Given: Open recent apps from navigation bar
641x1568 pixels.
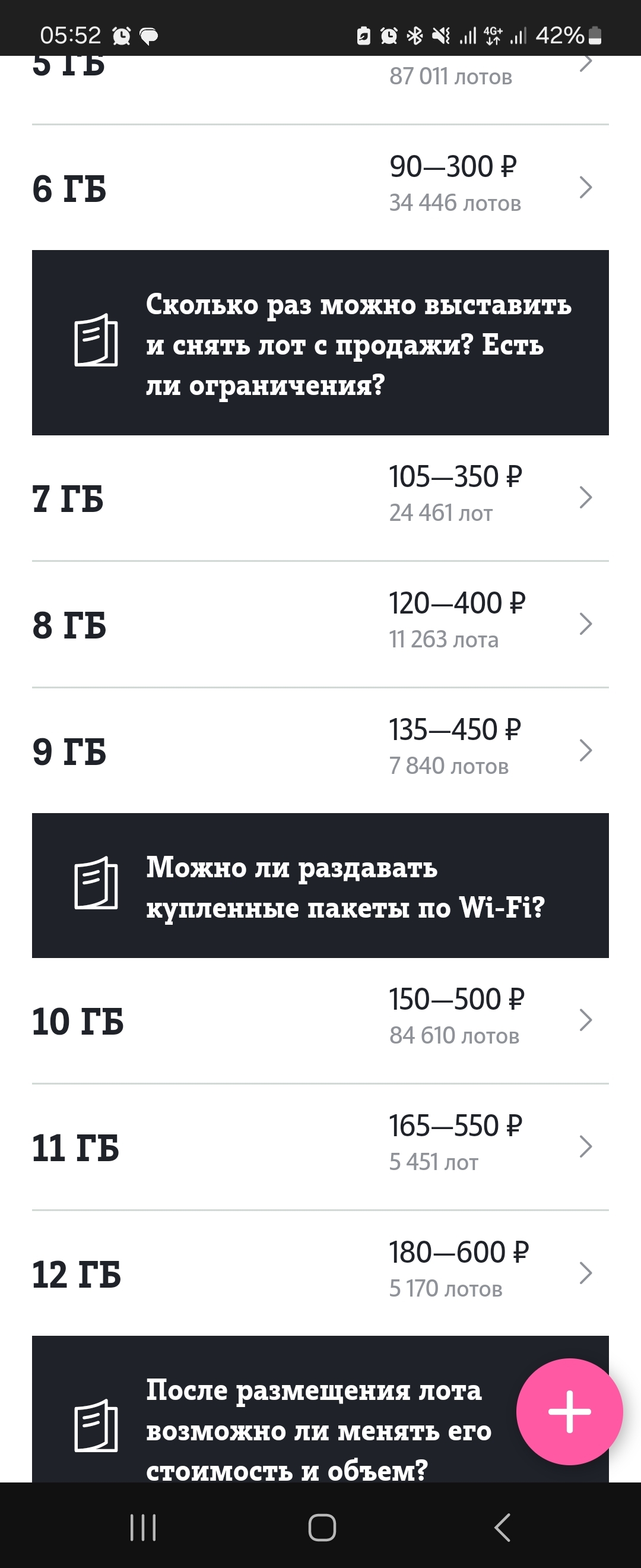Looking at the screenshot, I should click(143, 1527).
